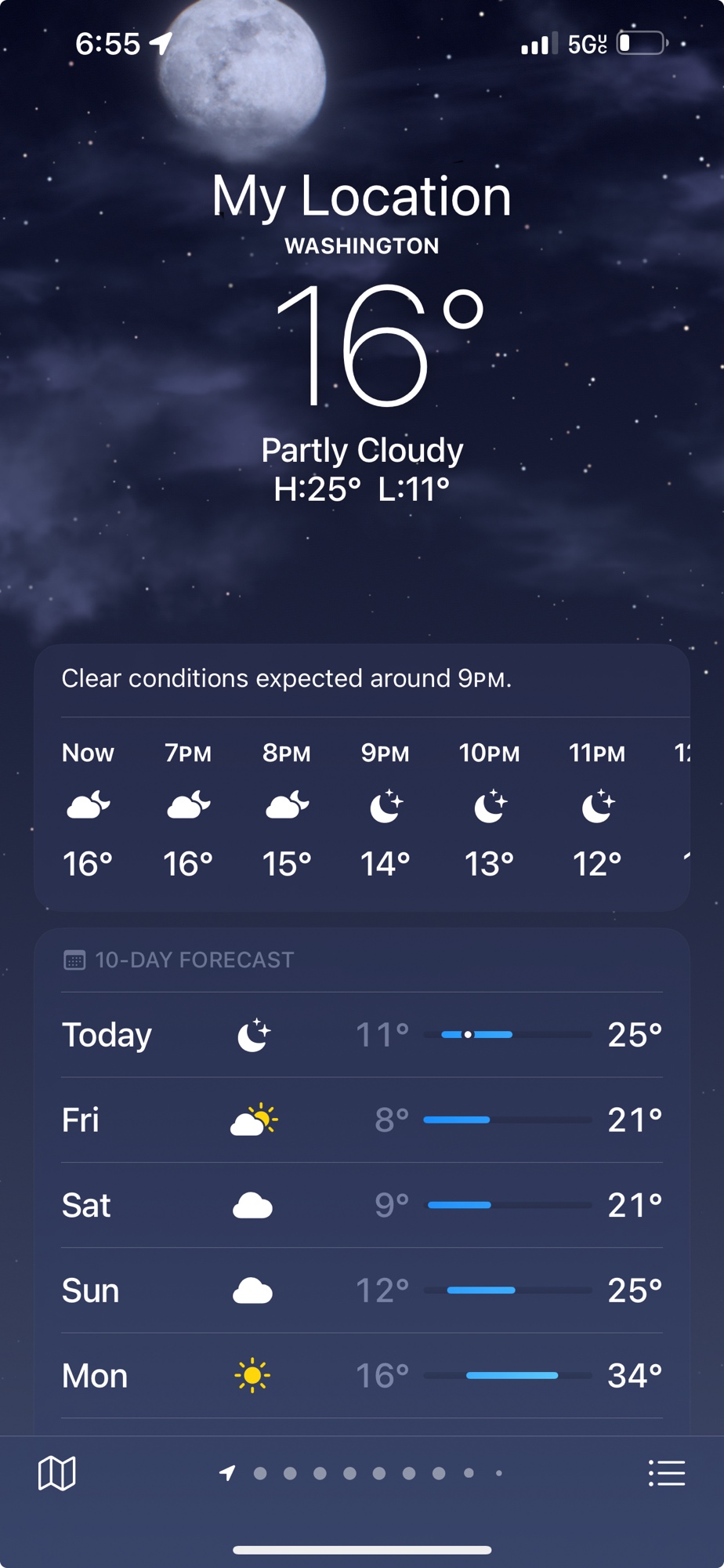Open the saved locations list
This screenshot has height=1568, width=724.
pyautogui.click(x=667, y=1473)
